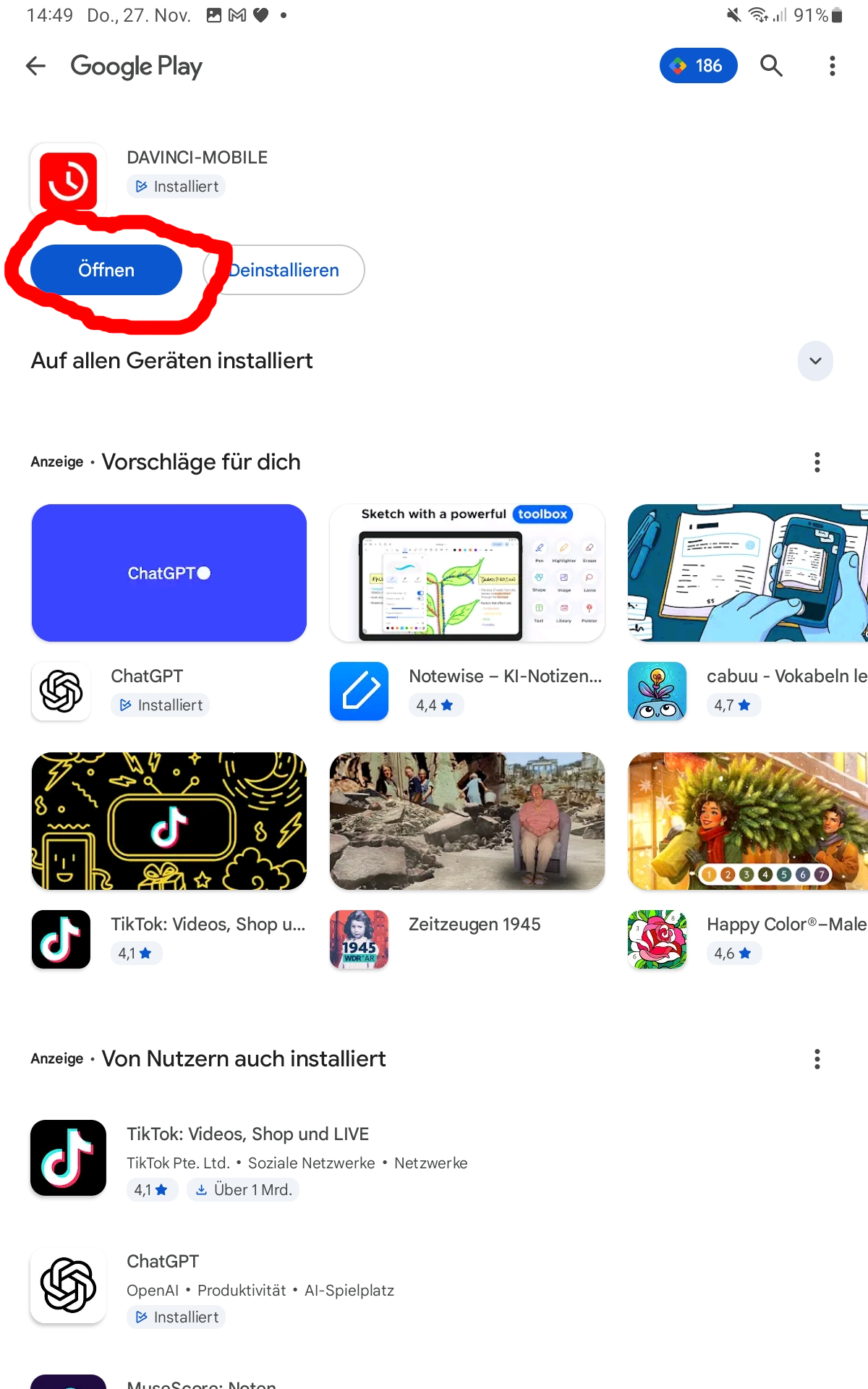868x1389 pixels.
Task: Expand the Auf allen Geräten installiert section
Action: (815, 361)
